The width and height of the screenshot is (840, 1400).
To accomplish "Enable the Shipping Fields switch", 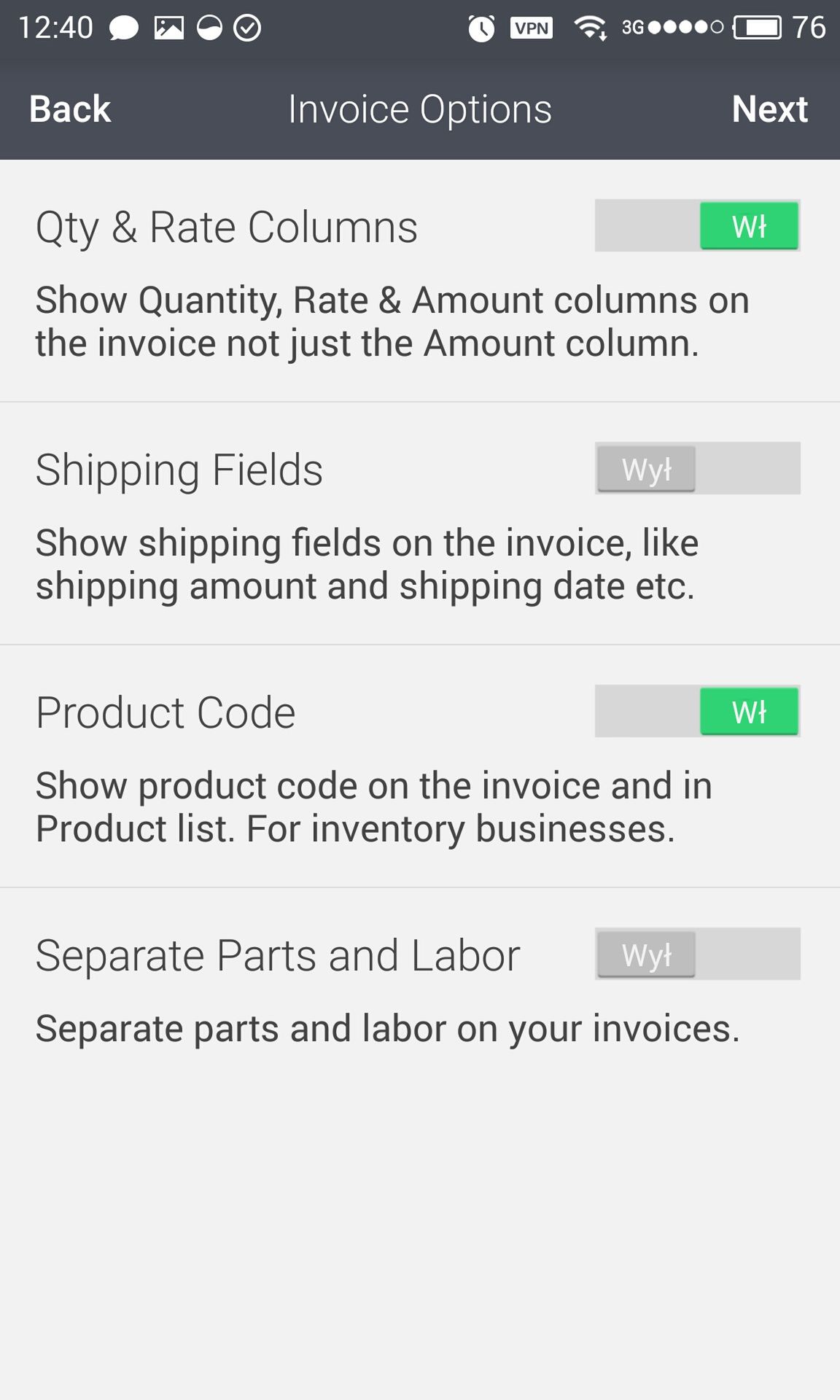I will pyautogui.click(x=697, y=469).
